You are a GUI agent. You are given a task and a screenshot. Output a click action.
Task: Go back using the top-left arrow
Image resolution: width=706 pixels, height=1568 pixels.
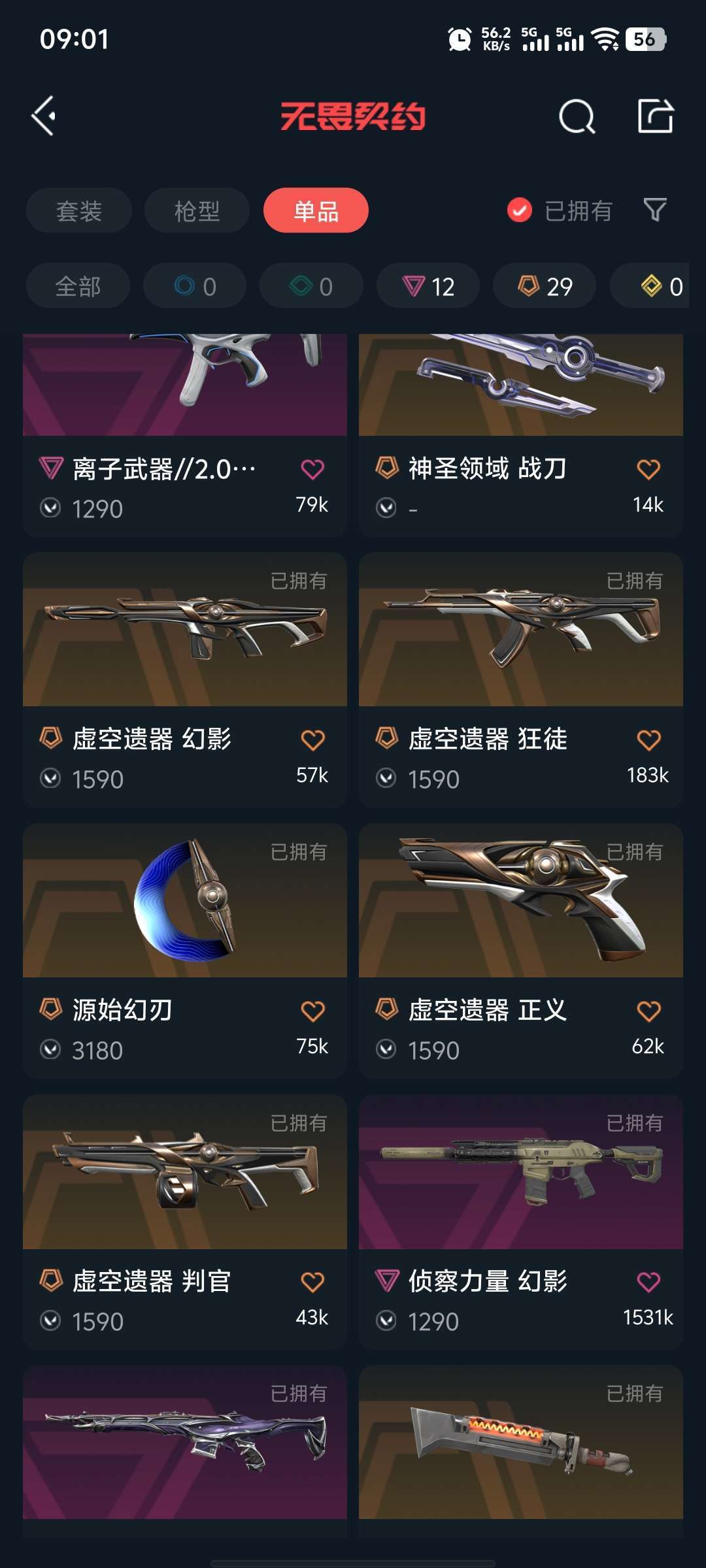pos(44,116)
